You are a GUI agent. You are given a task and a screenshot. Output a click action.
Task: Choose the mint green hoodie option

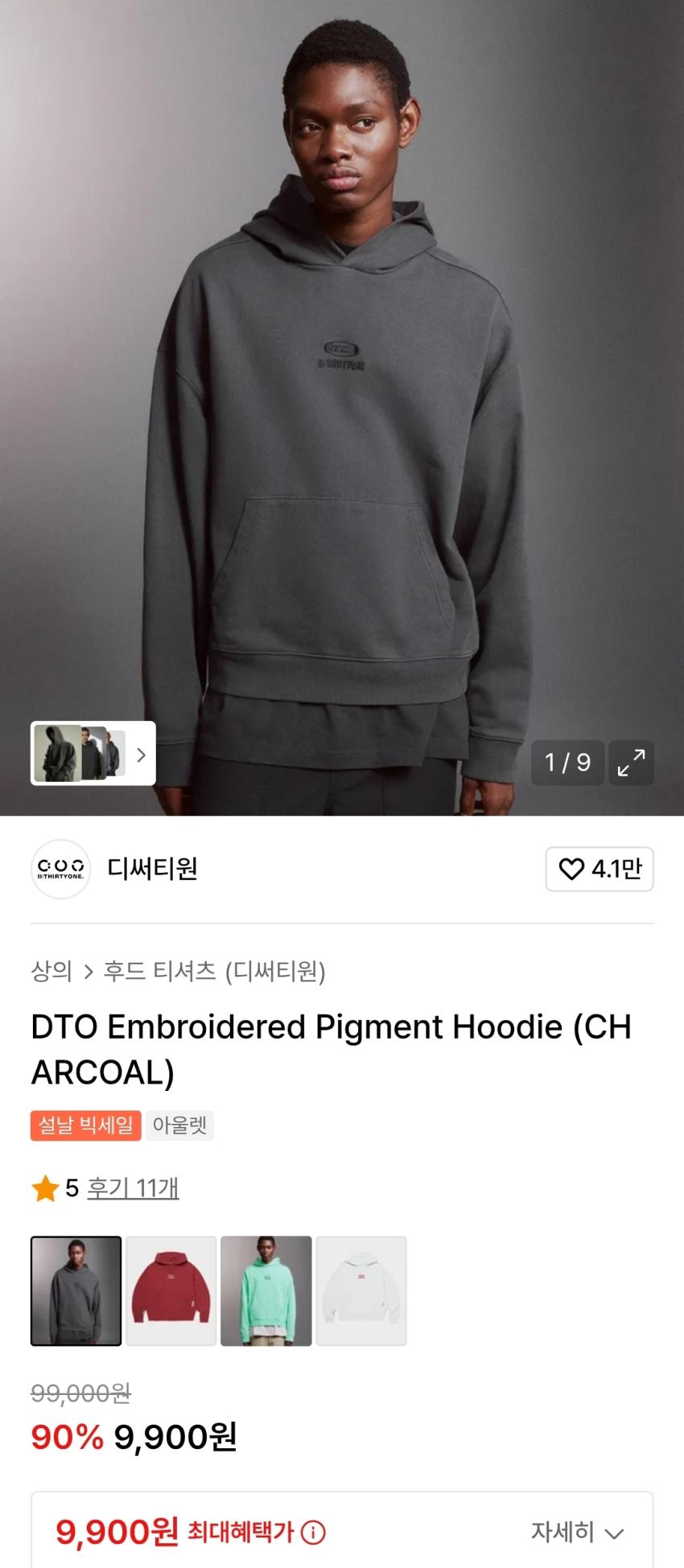pyautogui.click(x=266, y=1290)
